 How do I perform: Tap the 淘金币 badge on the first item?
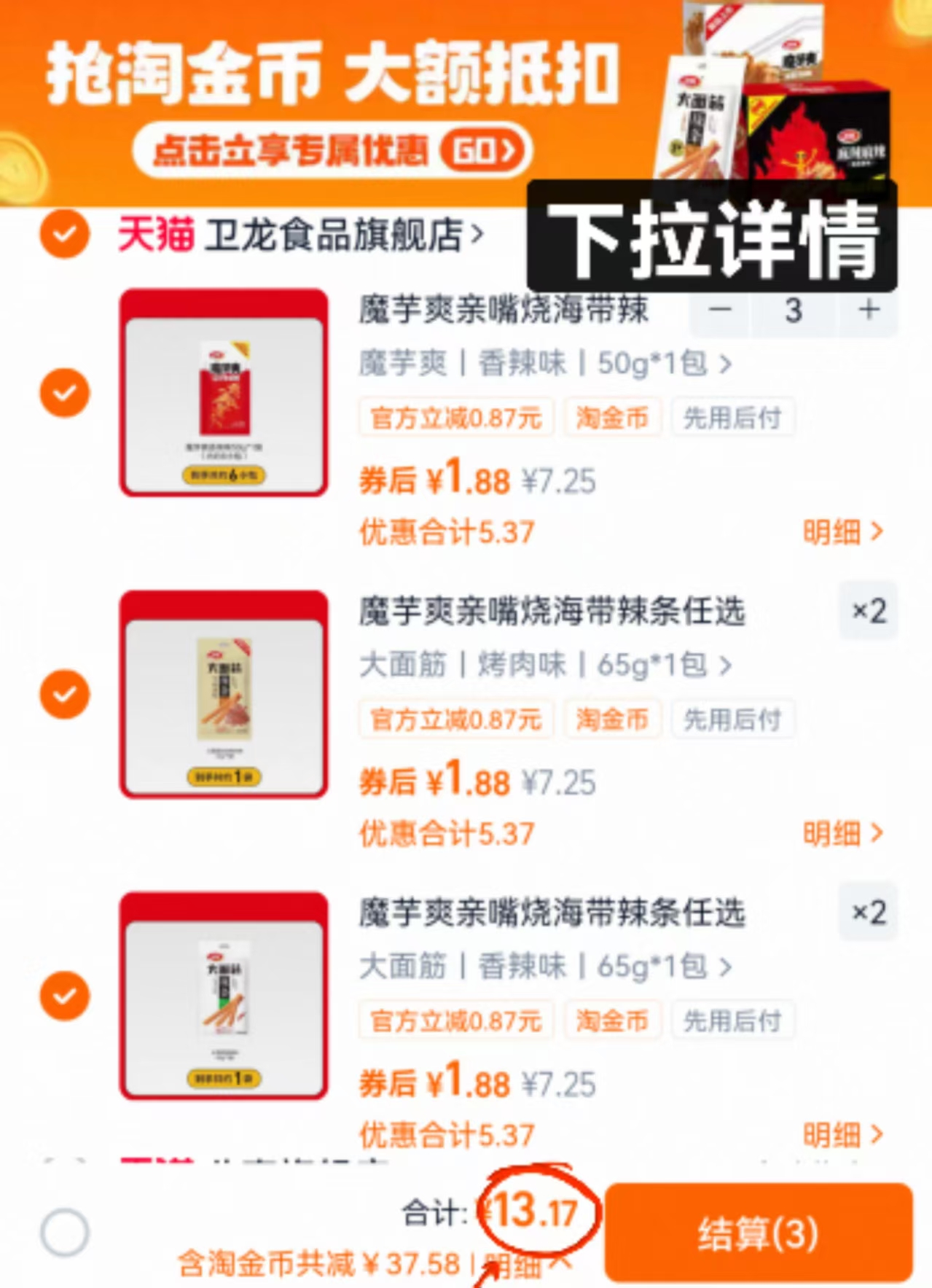click(612, 418)
